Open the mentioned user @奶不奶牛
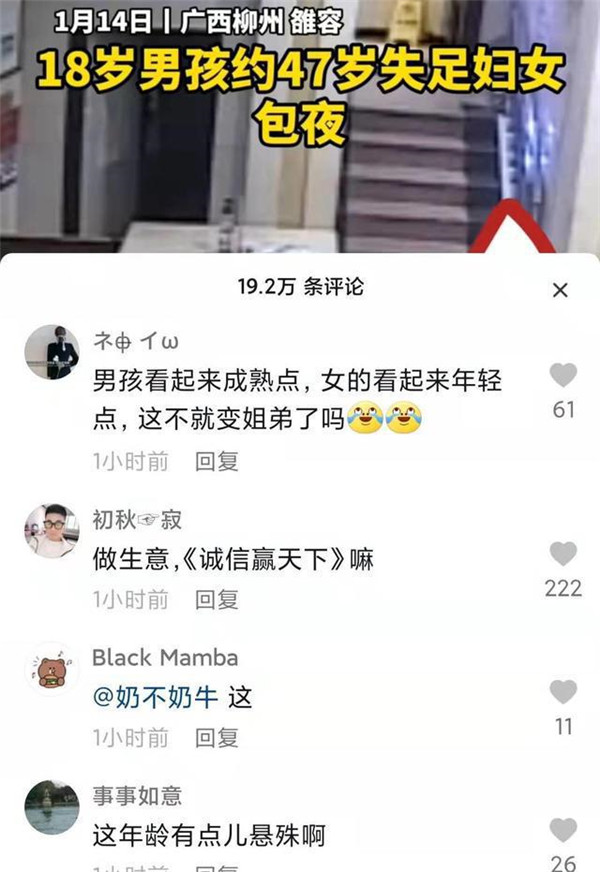 [x=154, y=697]
